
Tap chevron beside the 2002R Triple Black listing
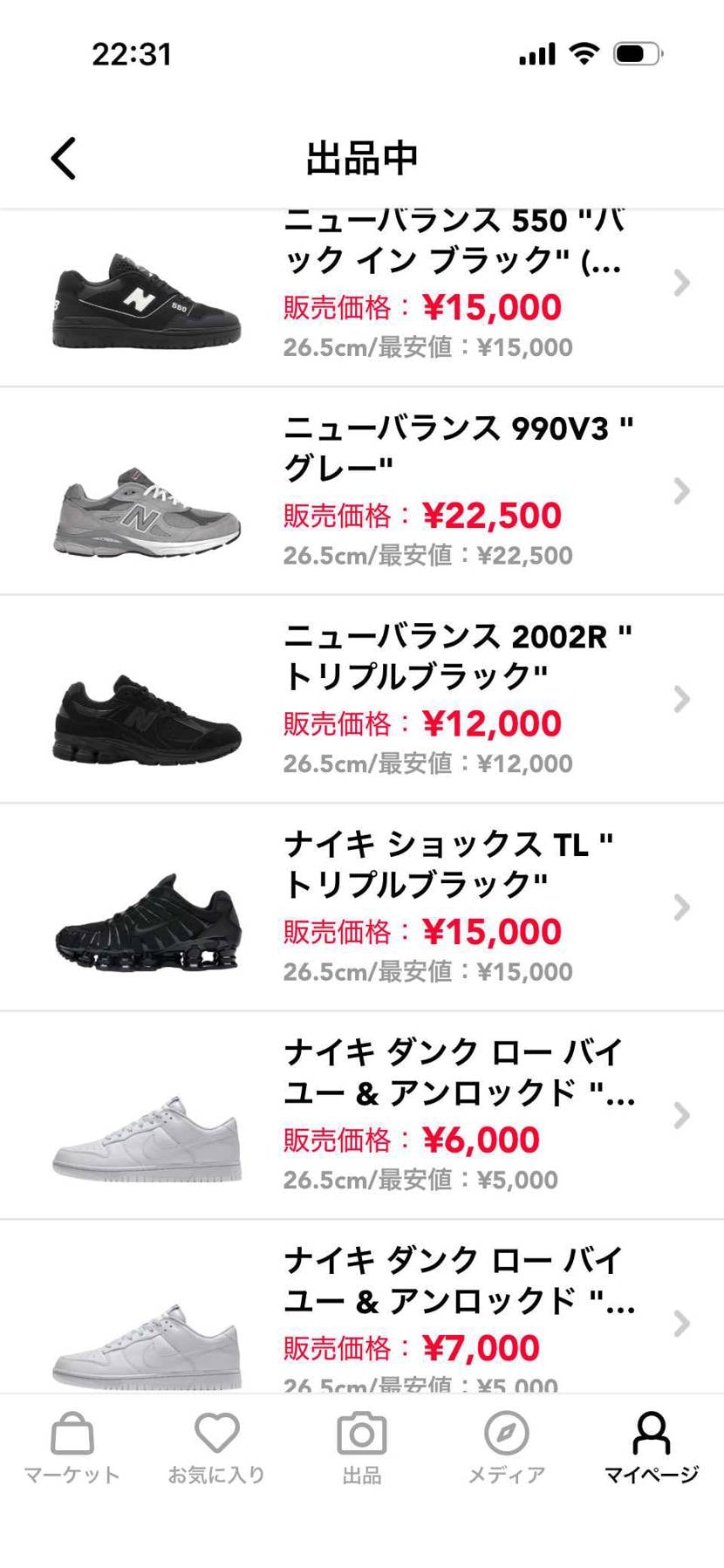click(680, 699)
